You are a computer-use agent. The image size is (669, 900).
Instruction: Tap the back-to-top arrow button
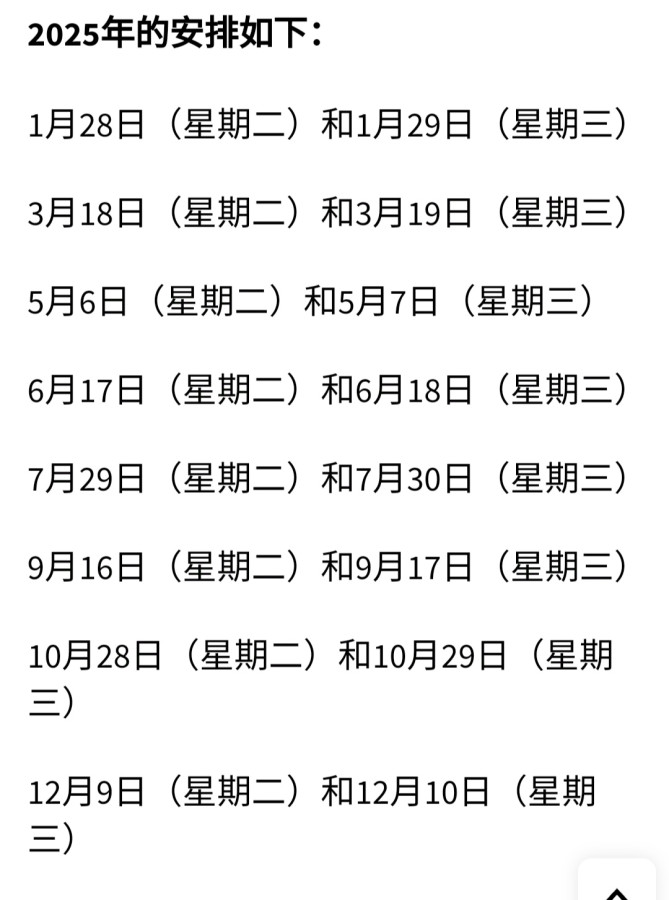[617, 885]
